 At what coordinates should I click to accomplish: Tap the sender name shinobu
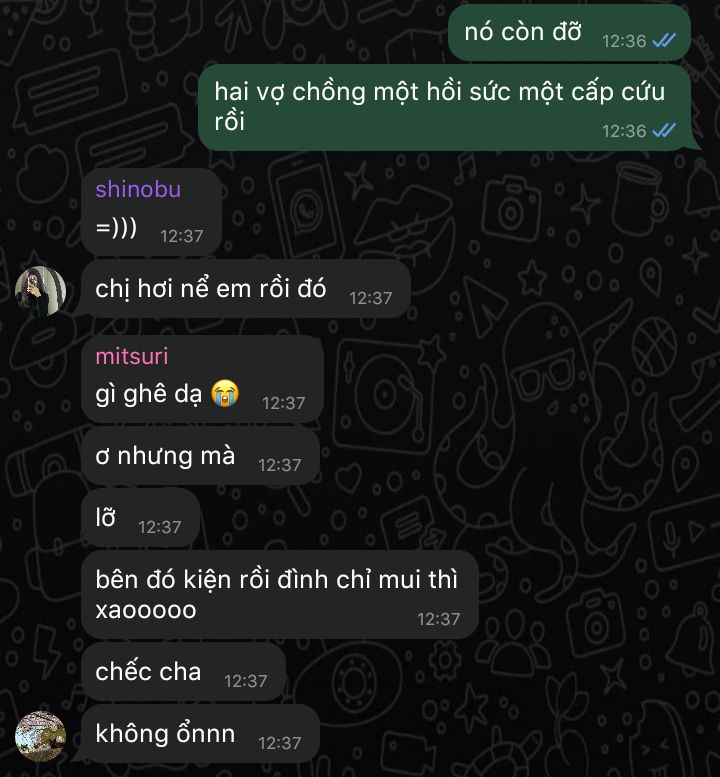pyautogui.click(x=138, y=189)
